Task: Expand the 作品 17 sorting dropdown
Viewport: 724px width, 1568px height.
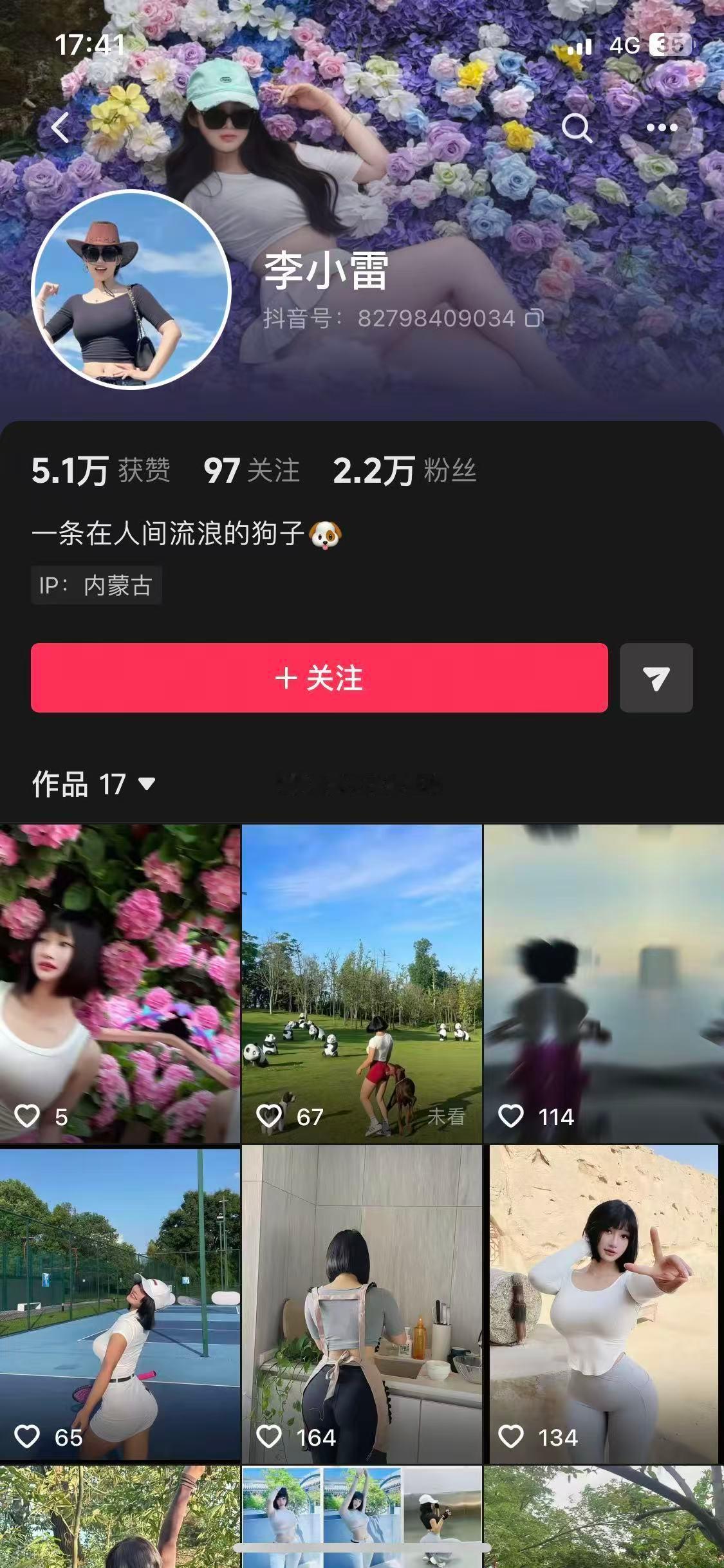Action: (93, 786)
